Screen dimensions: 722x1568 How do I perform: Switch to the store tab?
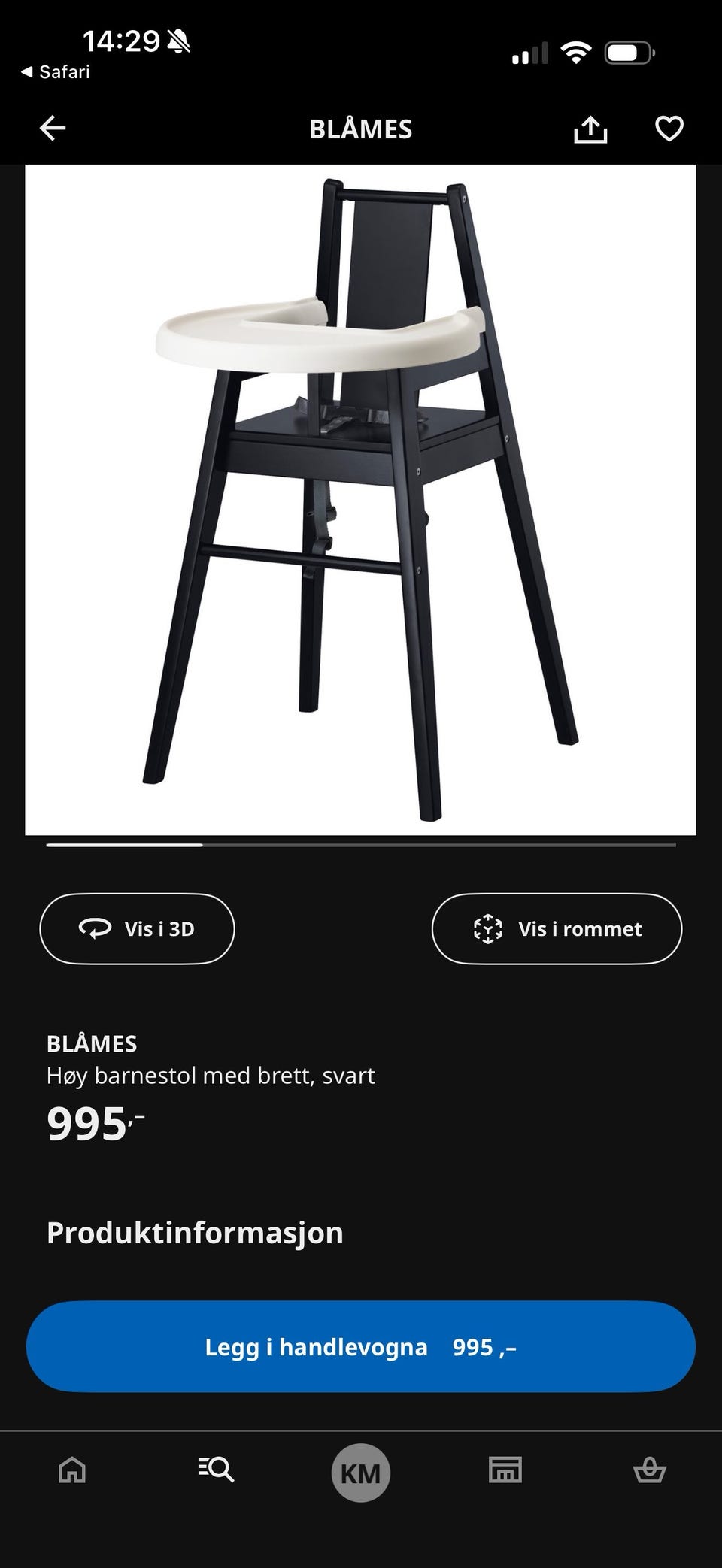tap(505, 1470)
